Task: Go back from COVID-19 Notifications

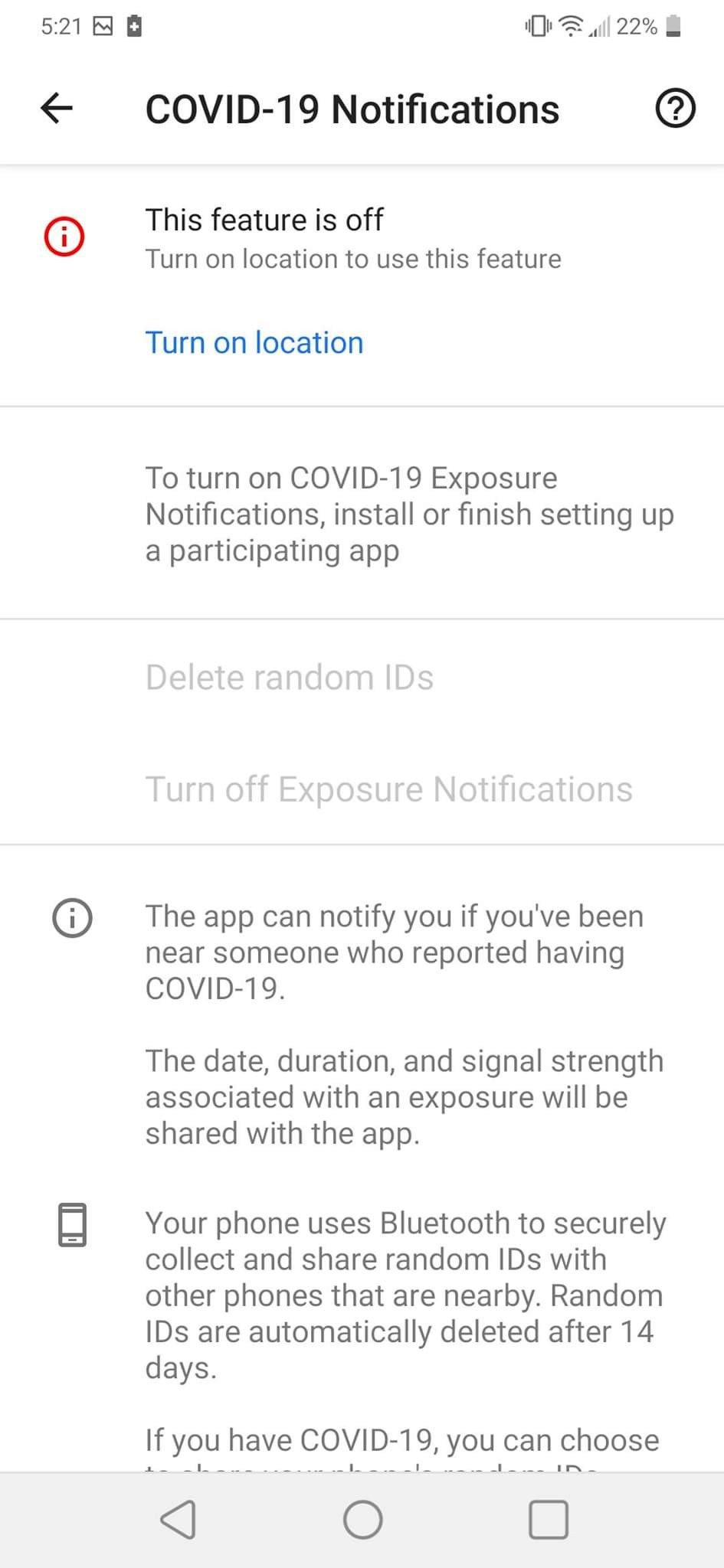Action: point(57,108)
